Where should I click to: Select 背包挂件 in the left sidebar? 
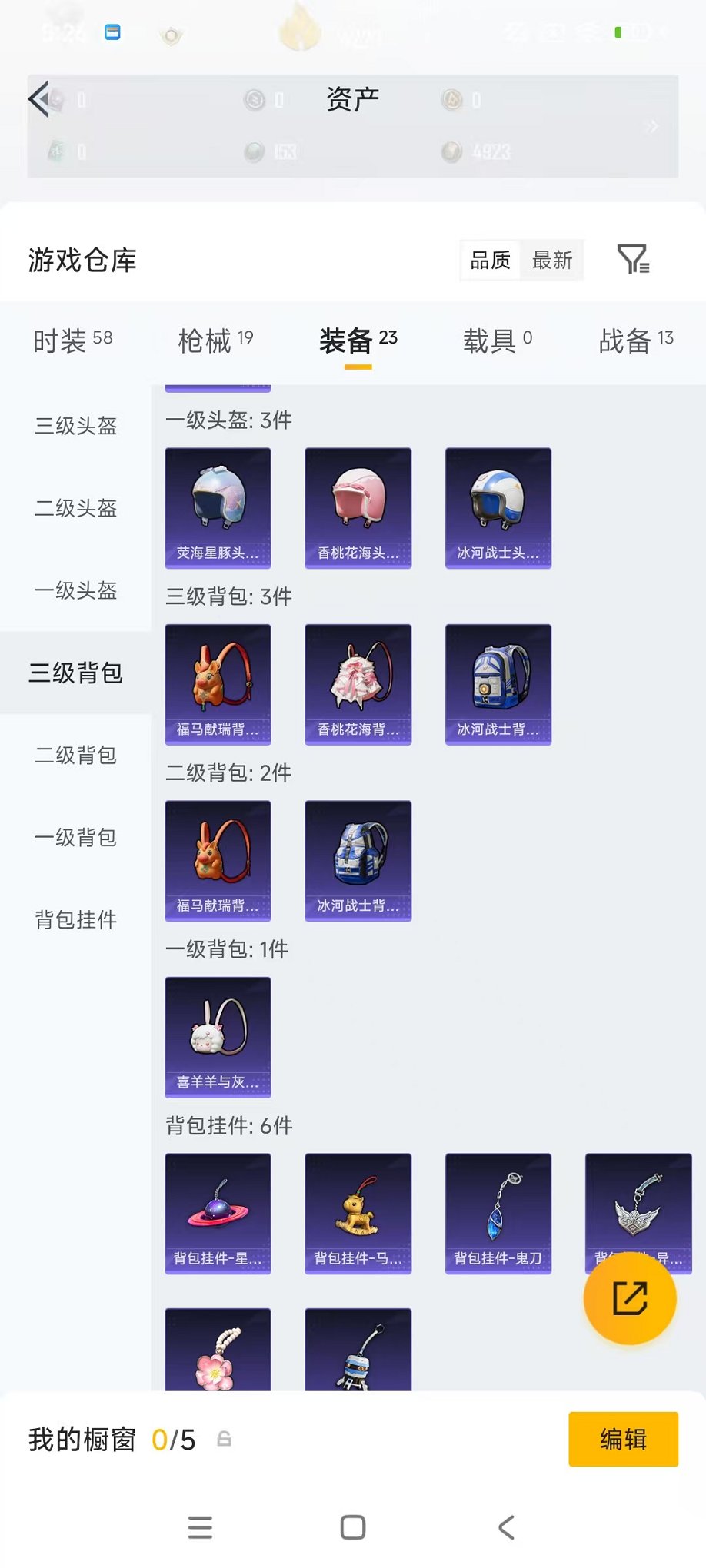(x=74, y=920)
